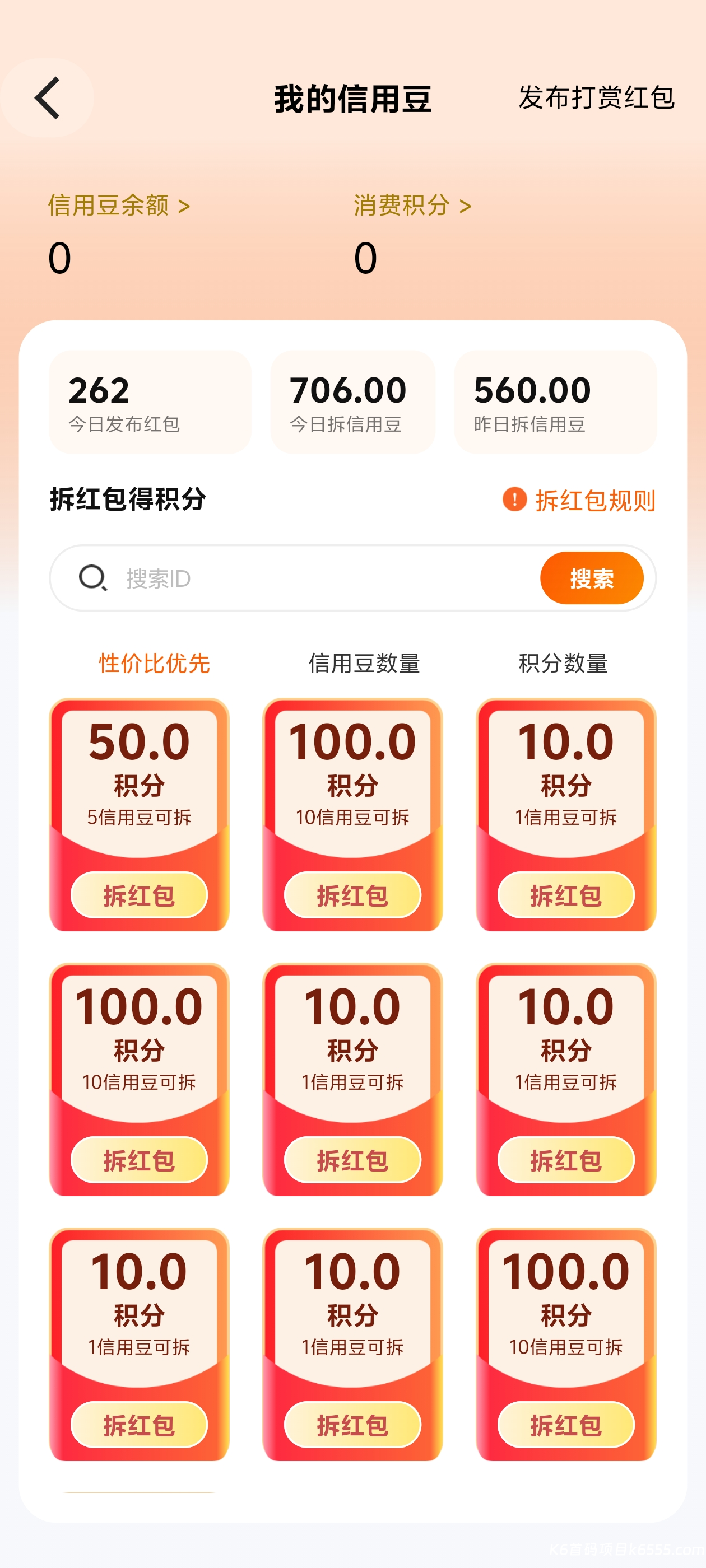
Task: Tap 拆红包 on the 50.0 积分 packet
Action: [139, 895]
